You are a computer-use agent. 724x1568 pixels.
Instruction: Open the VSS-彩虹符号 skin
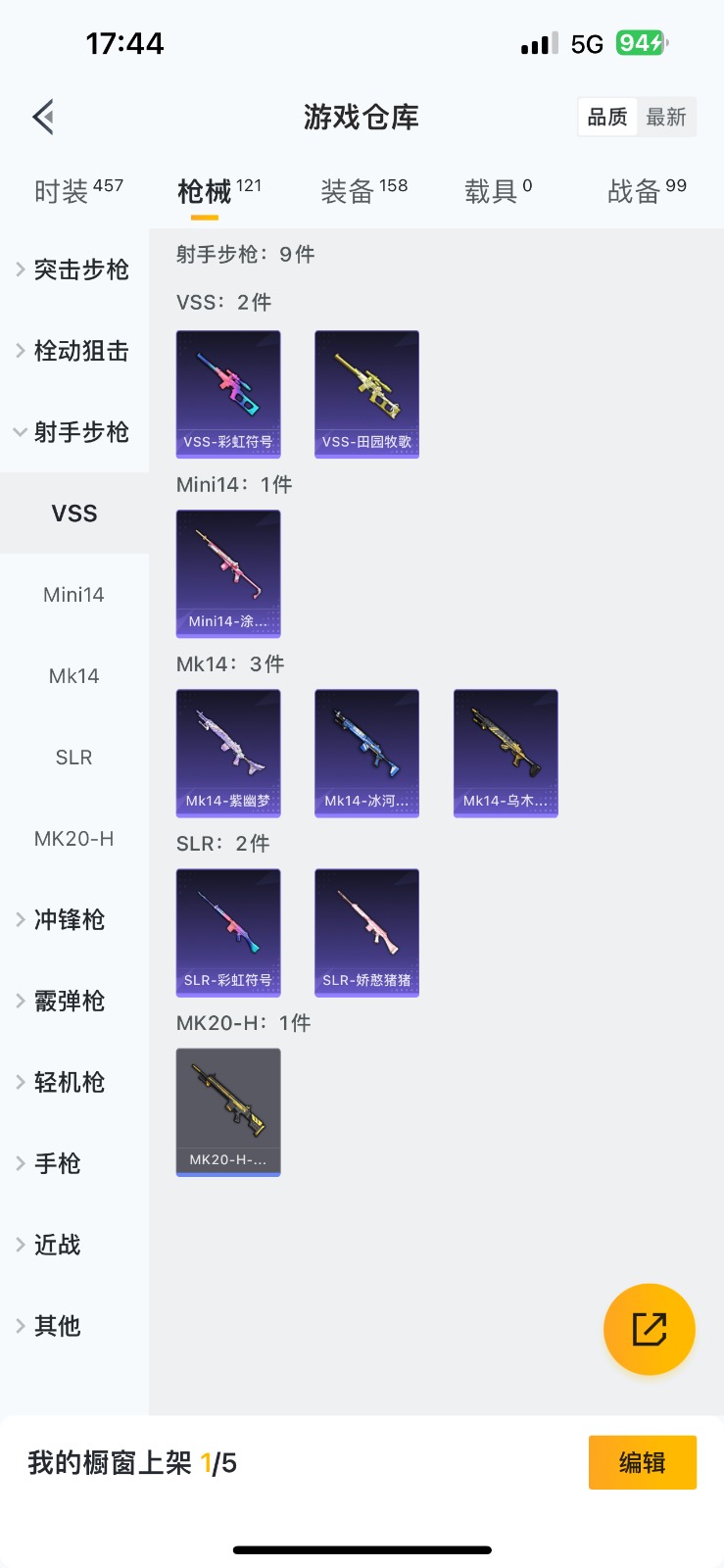pyautogui.click(x=228, y=394)
